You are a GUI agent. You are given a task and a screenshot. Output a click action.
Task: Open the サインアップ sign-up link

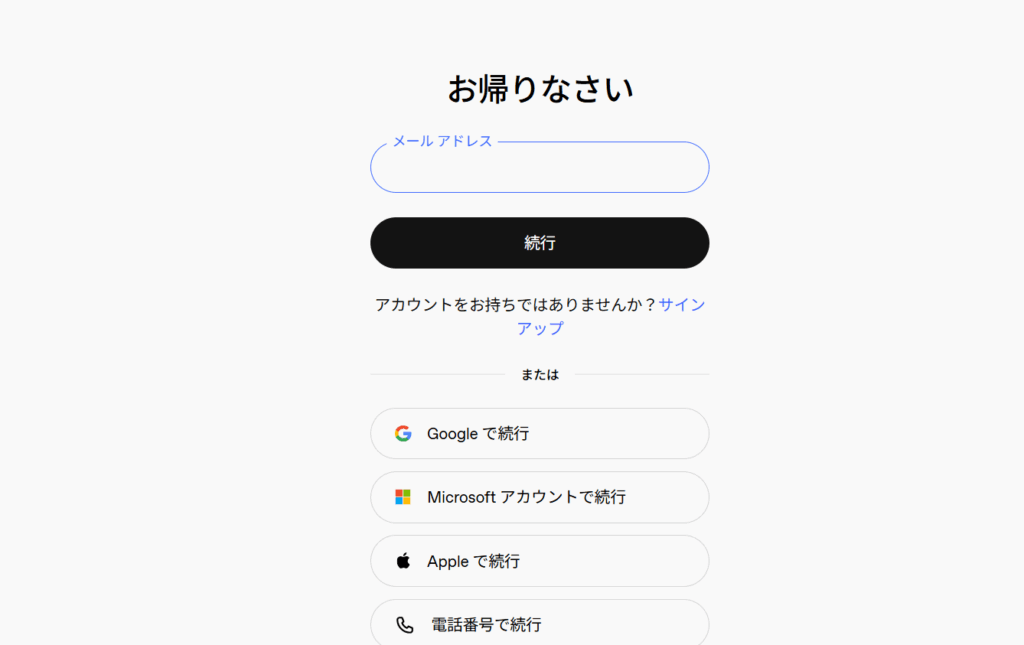pyautogui.click(x=681, y=305)
